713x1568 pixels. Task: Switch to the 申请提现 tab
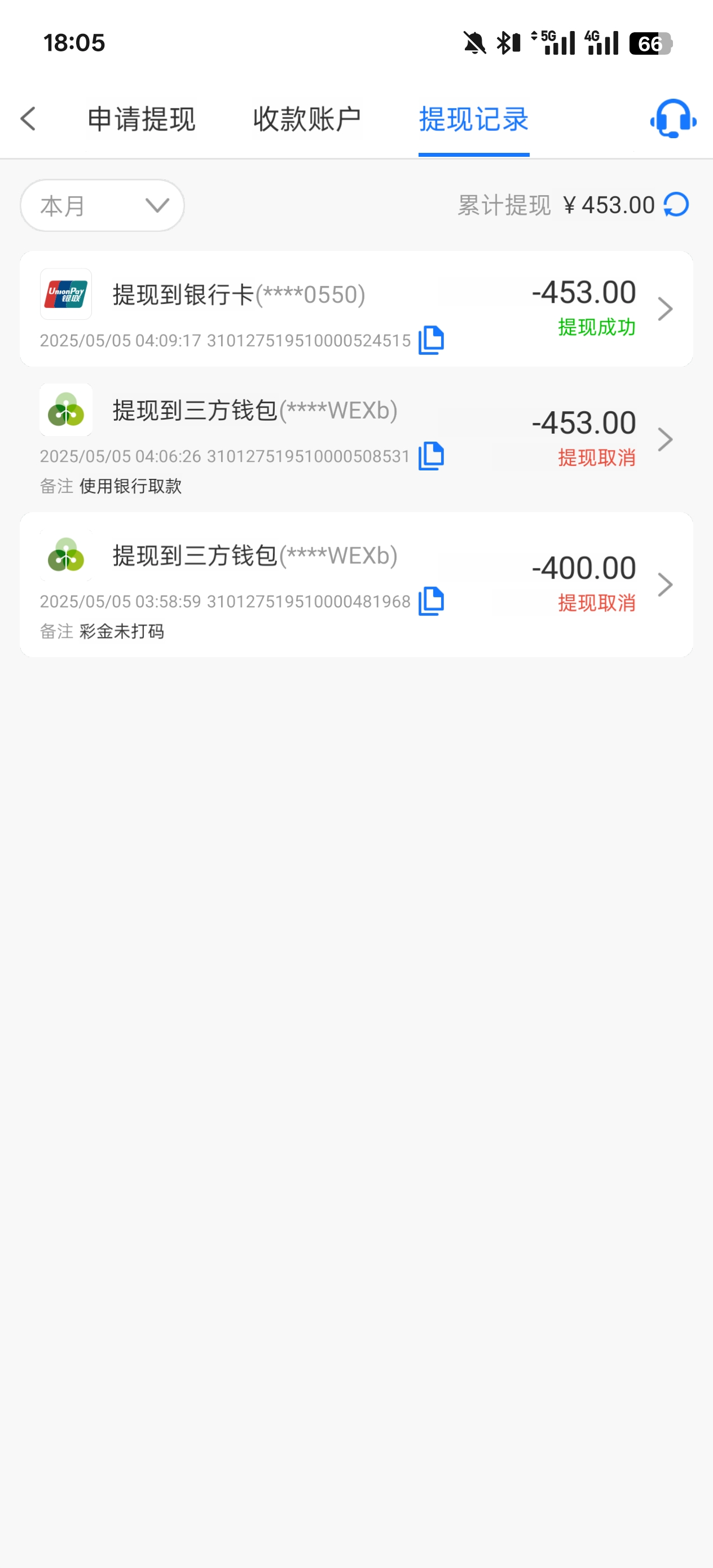point(141,120)
